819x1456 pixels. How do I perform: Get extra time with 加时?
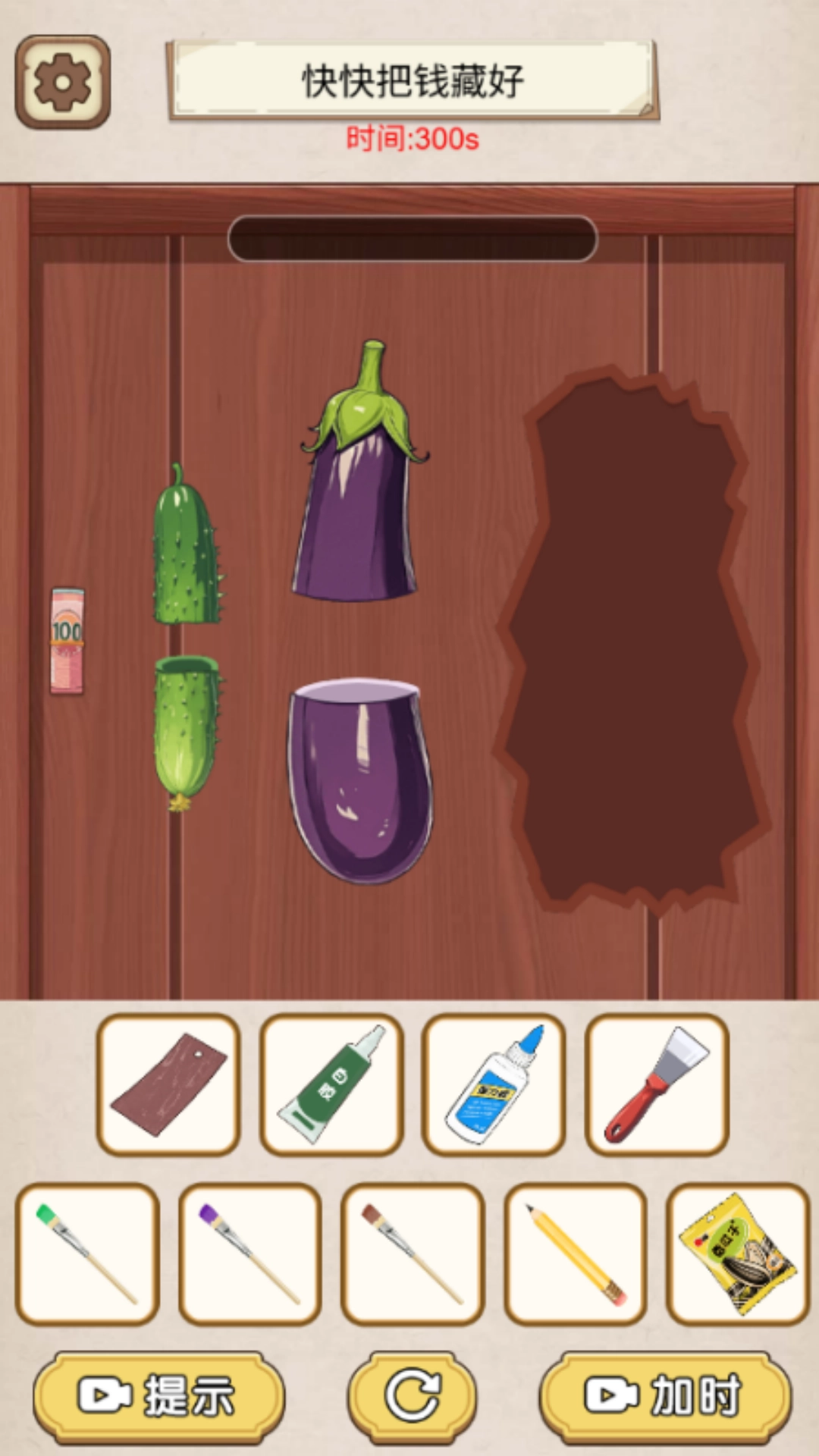pyautogui.click(x=665, y=1396)
